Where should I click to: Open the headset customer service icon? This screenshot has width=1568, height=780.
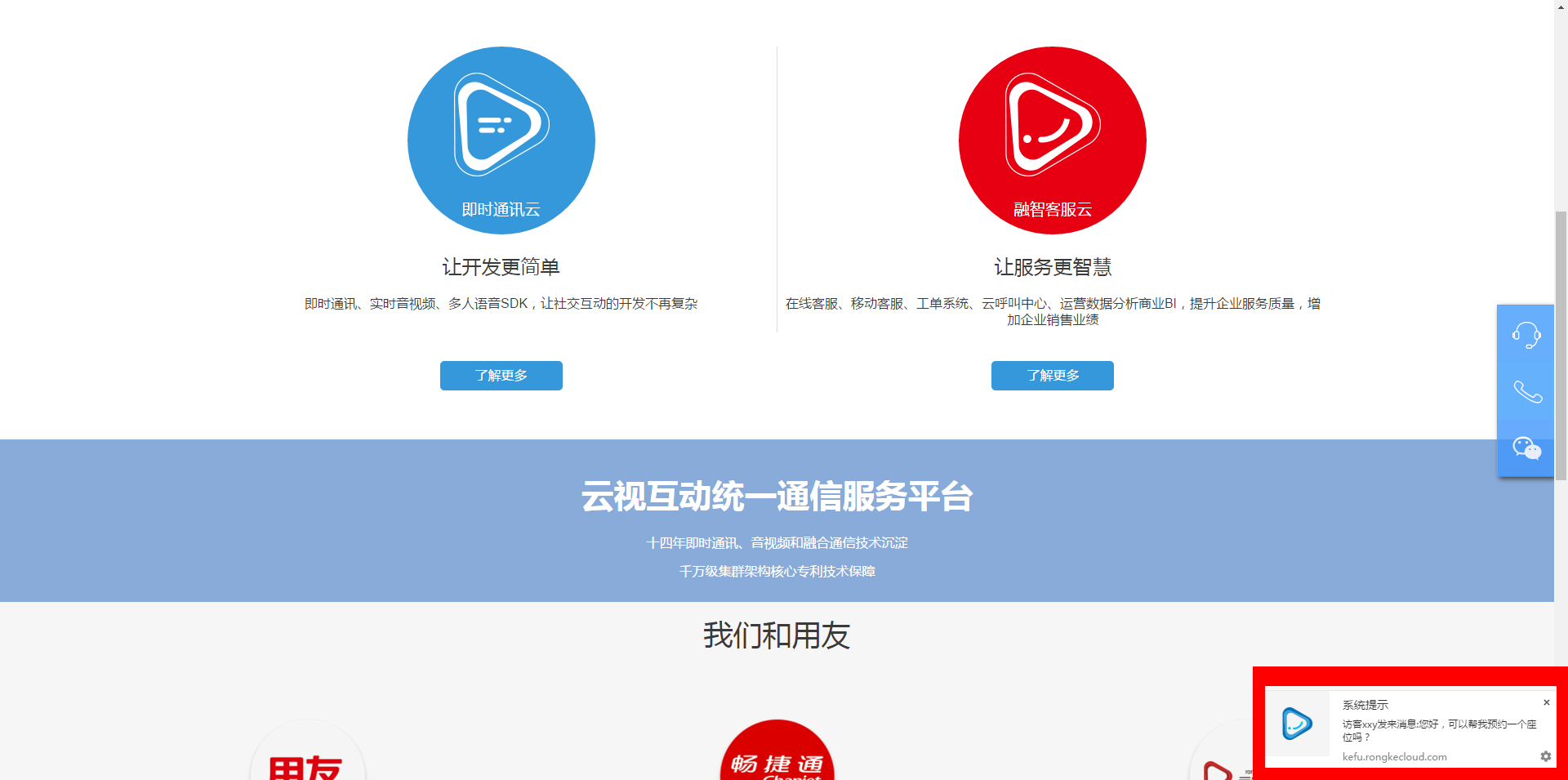1526,335
